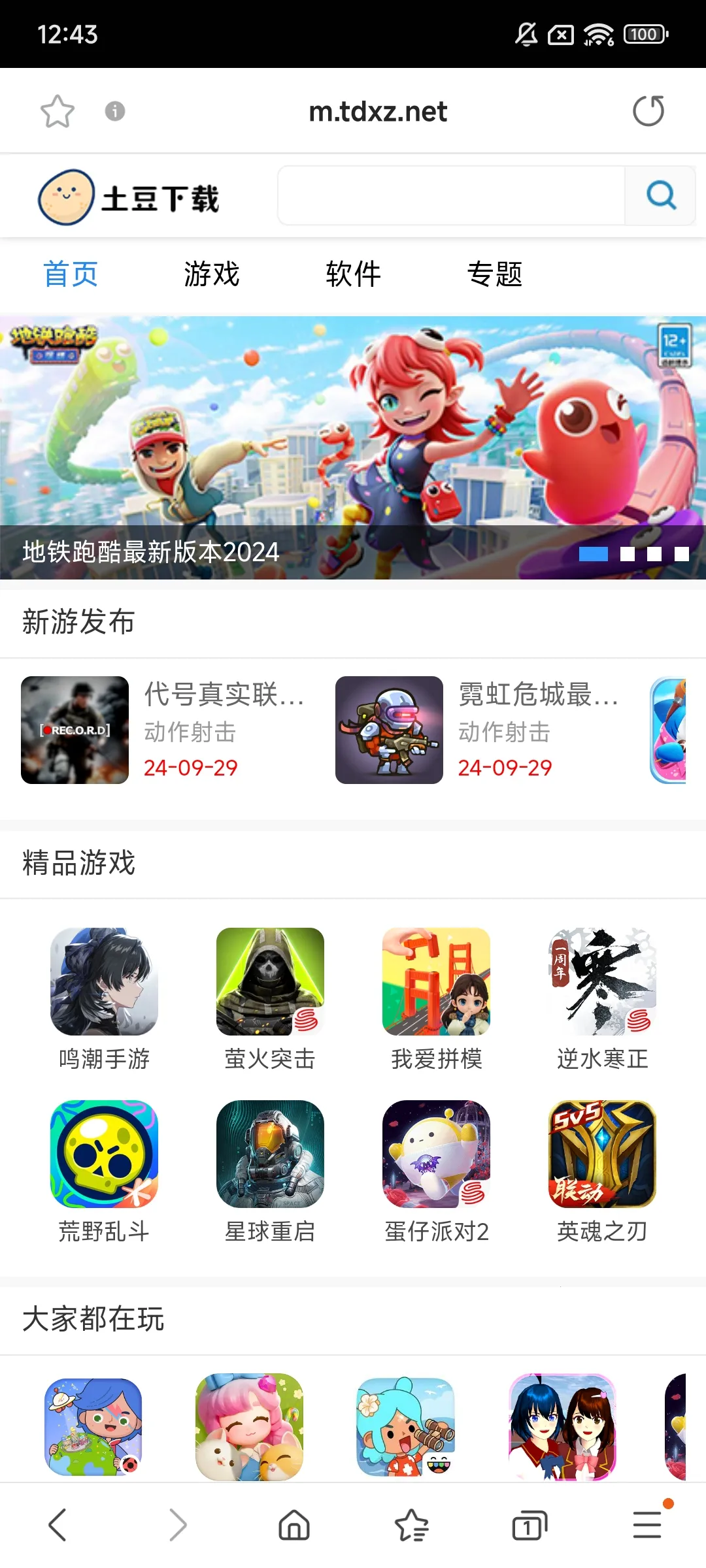This screenshot has width=706, height=1568.
Task: Open the browser tabs switcher
Action: [529, 1525]
